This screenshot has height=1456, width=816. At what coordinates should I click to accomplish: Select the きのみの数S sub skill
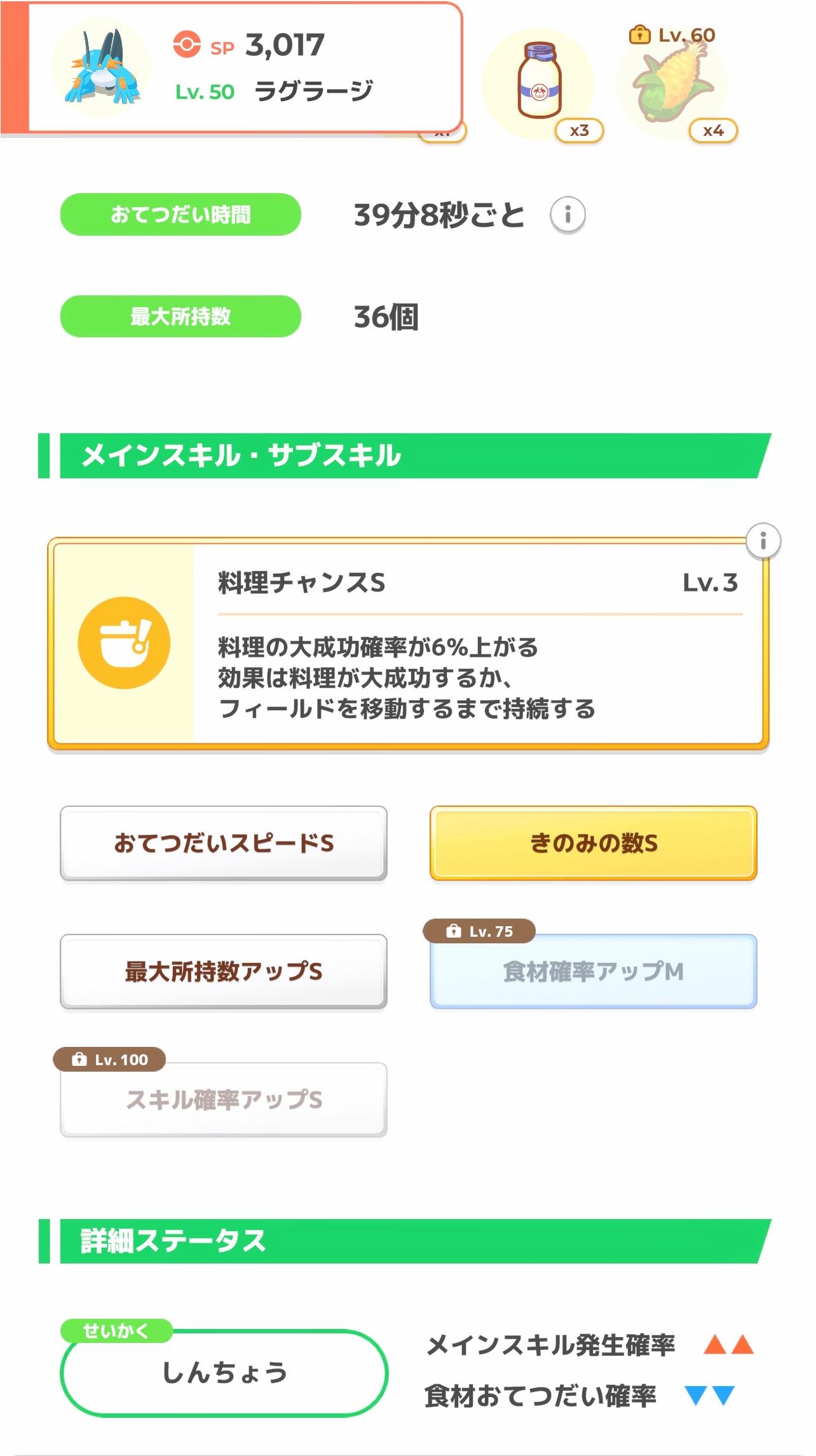point(593,843)
